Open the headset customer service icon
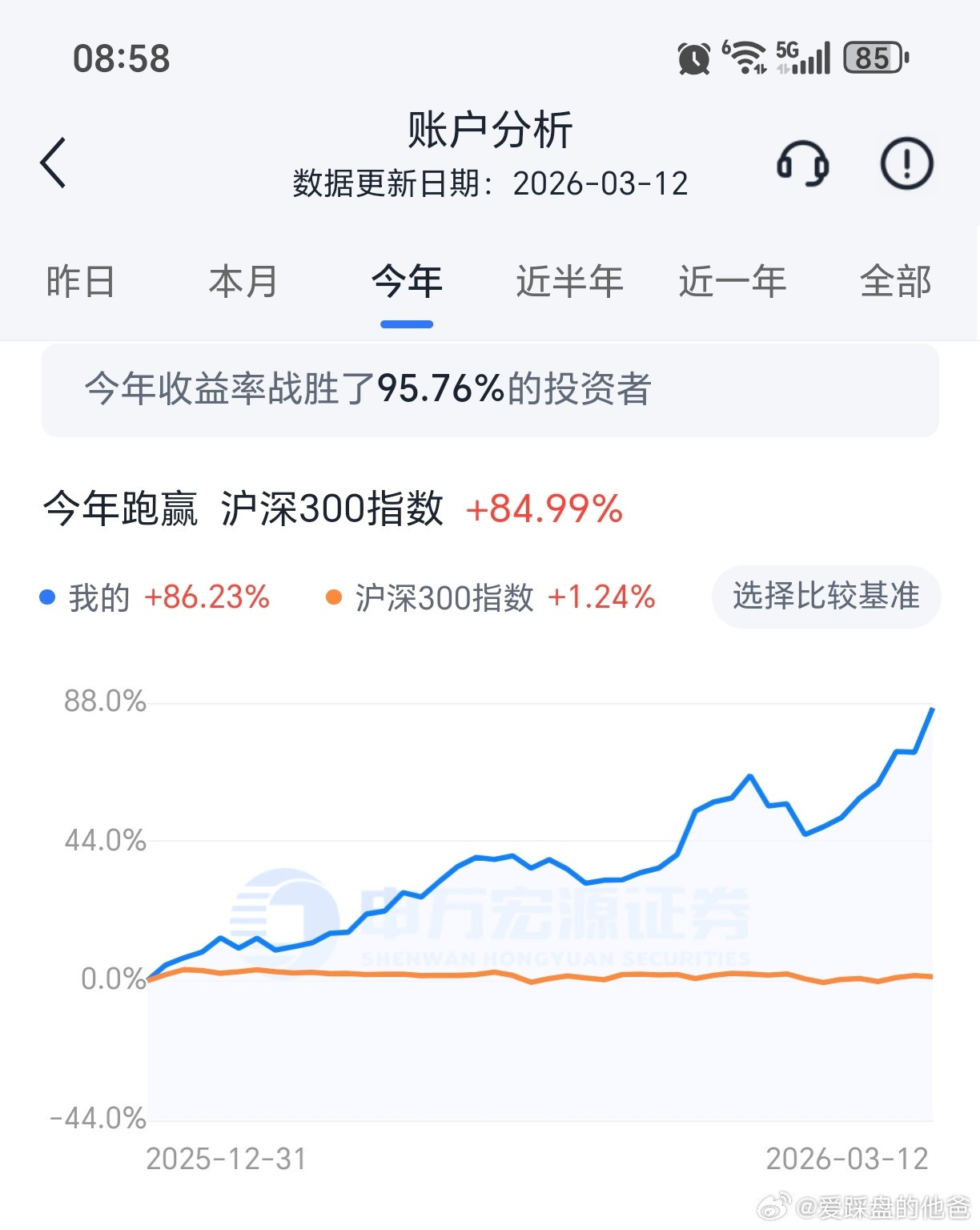Screen dimensions: 980x1230 pyautogui.click(x=803, y=163)
